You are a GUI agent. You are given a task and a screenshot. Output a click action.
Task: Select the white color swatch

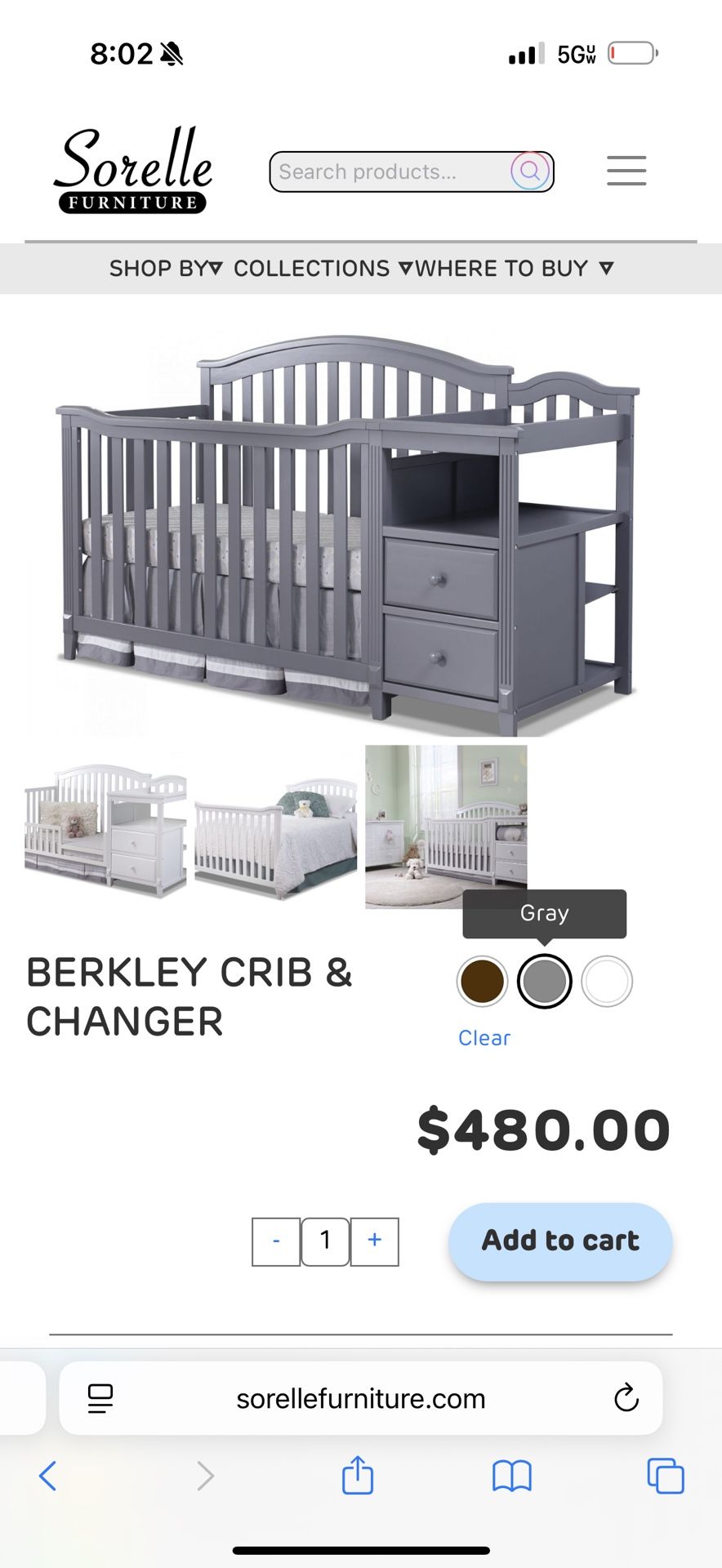[x=607, y=982]
